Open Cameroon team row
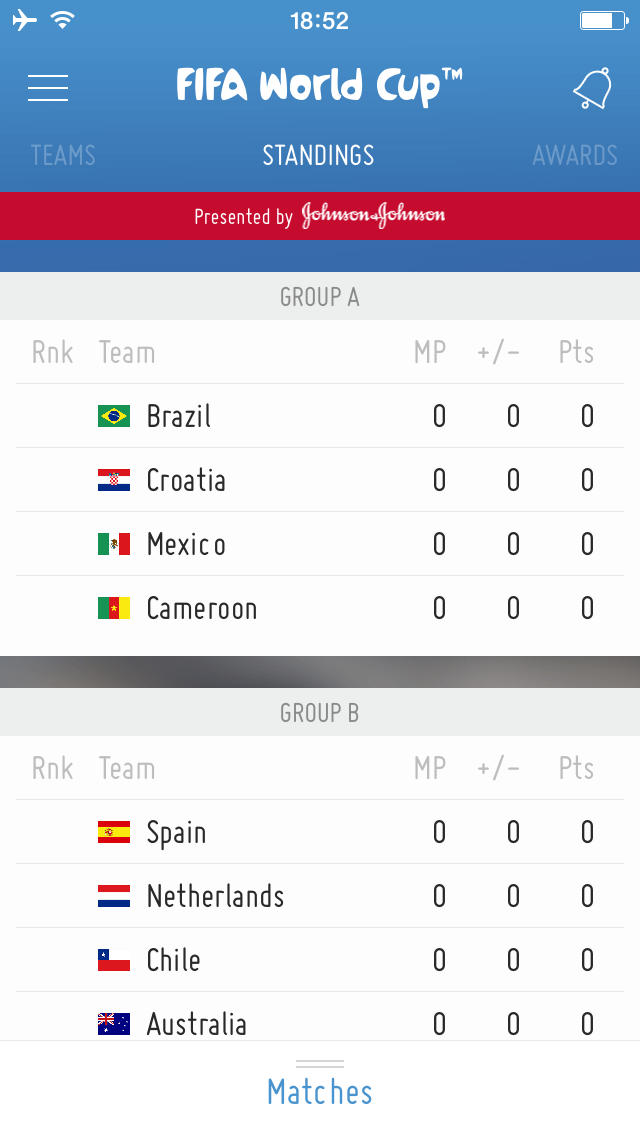The width and height of the screenshot is (640, 1136). coord(320,608)
